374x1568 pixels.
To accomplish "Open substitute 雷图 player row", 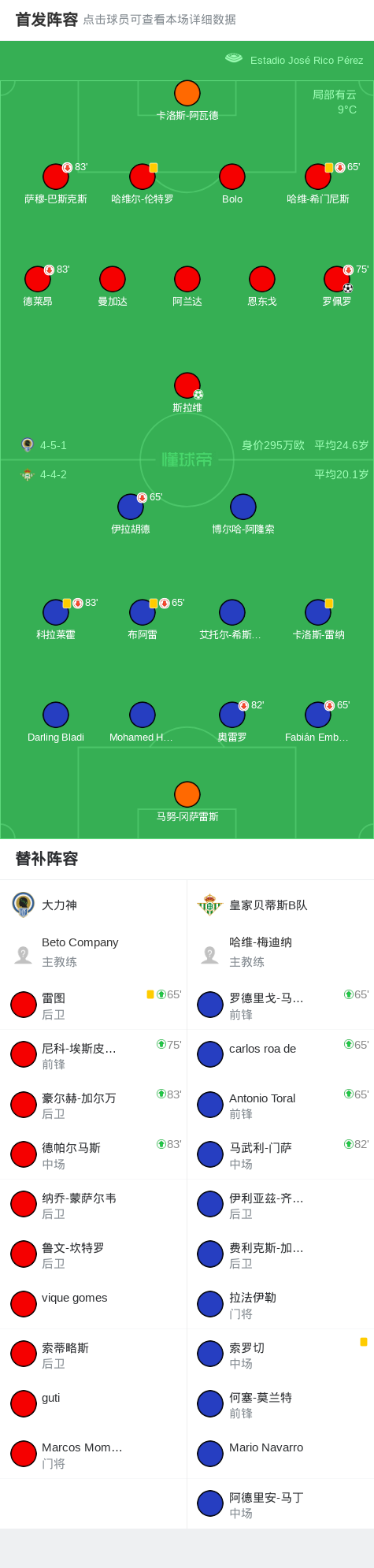I will [x=94, y=1005].
